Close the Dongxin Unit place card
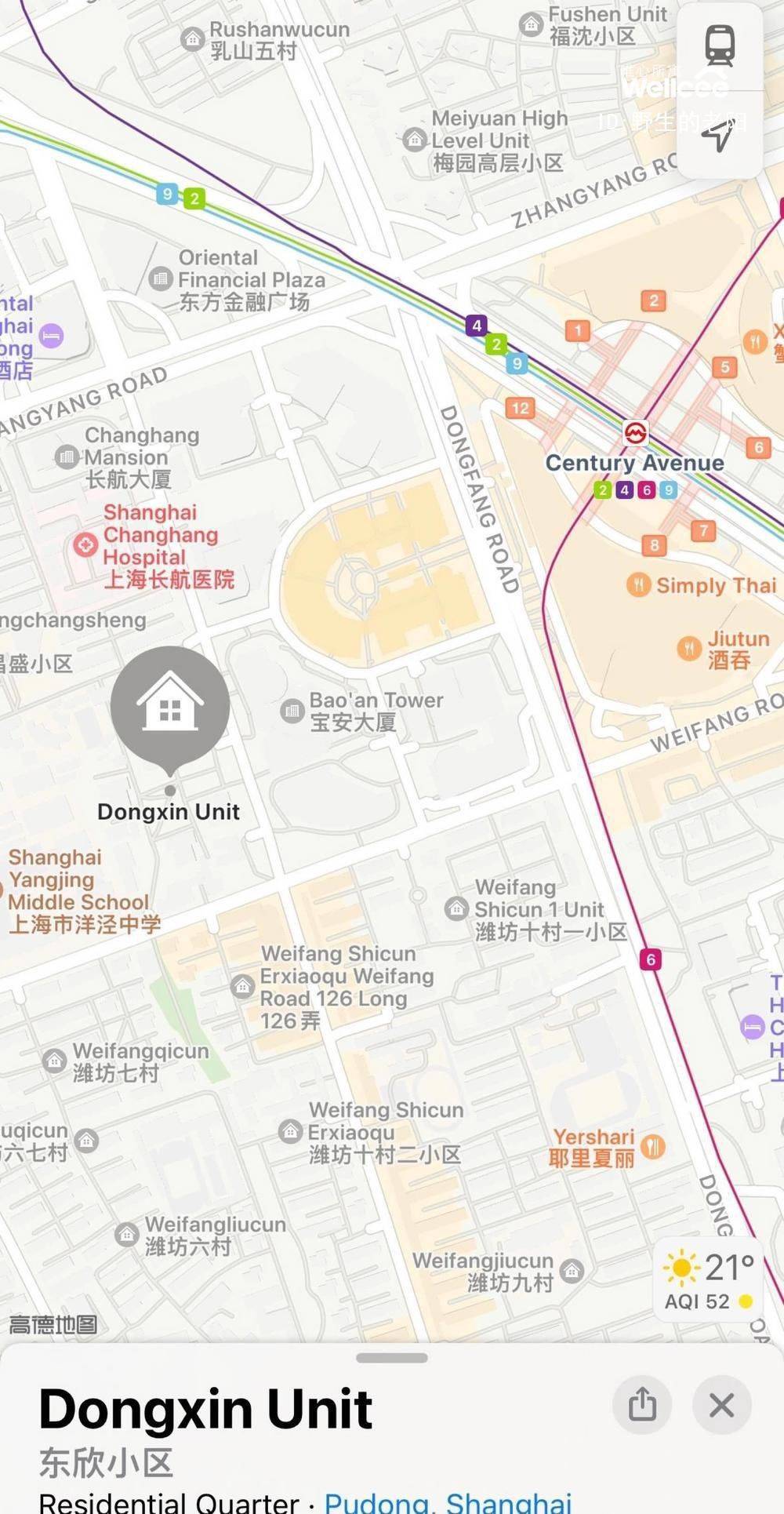The height and width of the screenshot is (1514, 784). [721, 1404]
